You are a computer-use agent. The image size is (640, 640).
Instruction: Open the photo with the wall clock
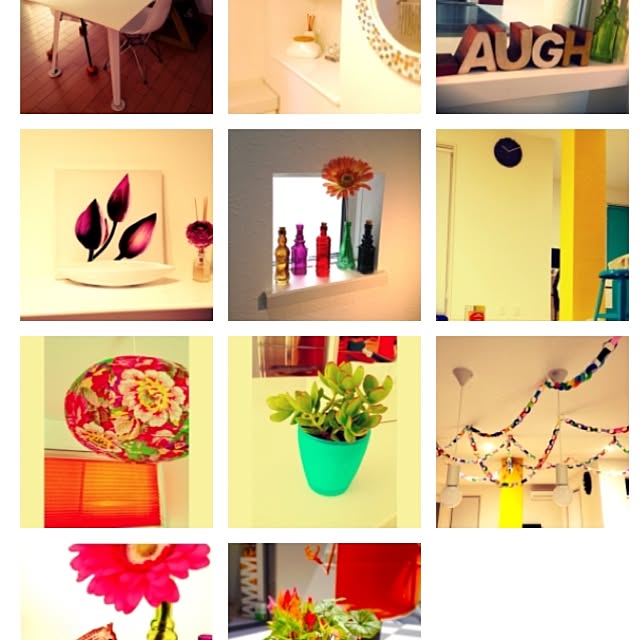(x=532, y=224)
